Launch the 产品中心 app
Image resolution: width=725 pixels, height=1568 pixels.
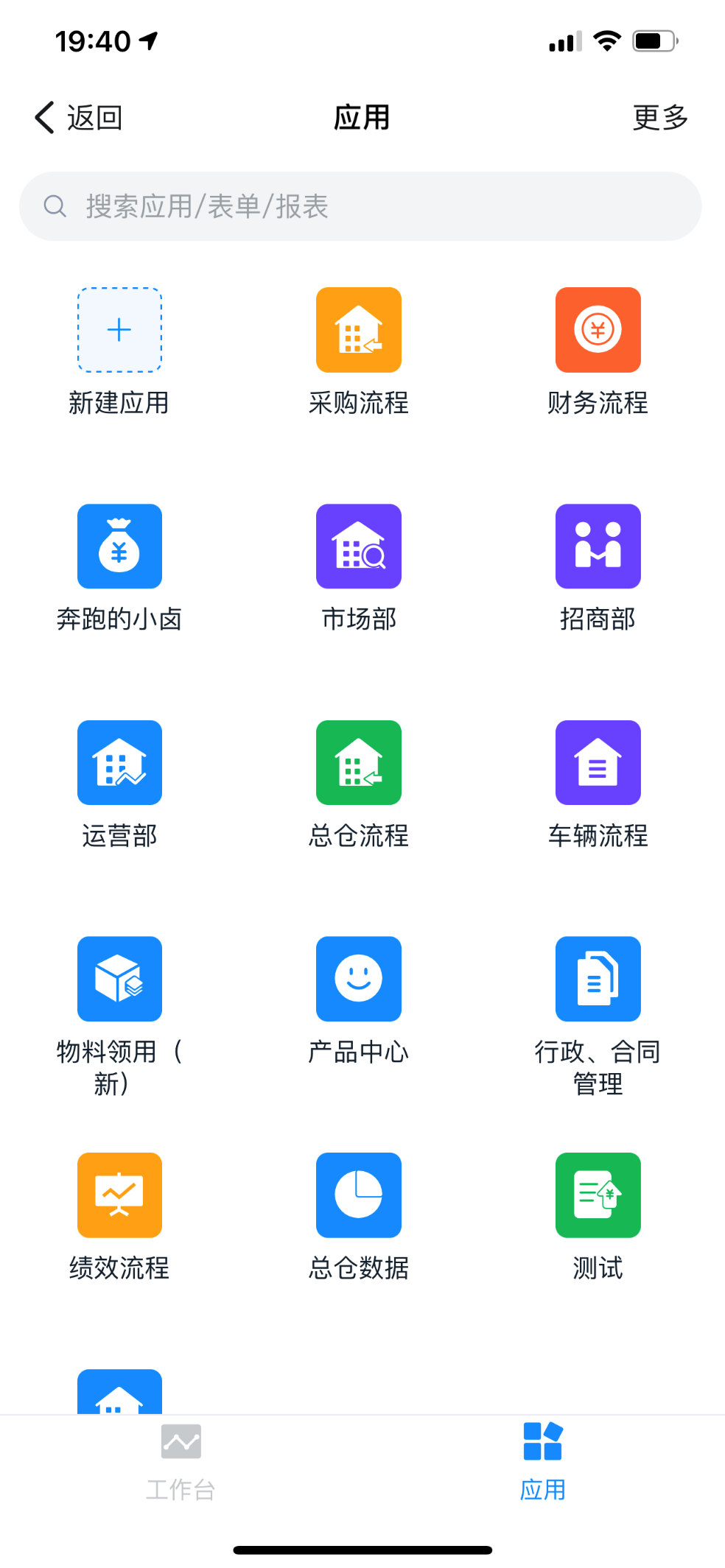coord(359,979)
